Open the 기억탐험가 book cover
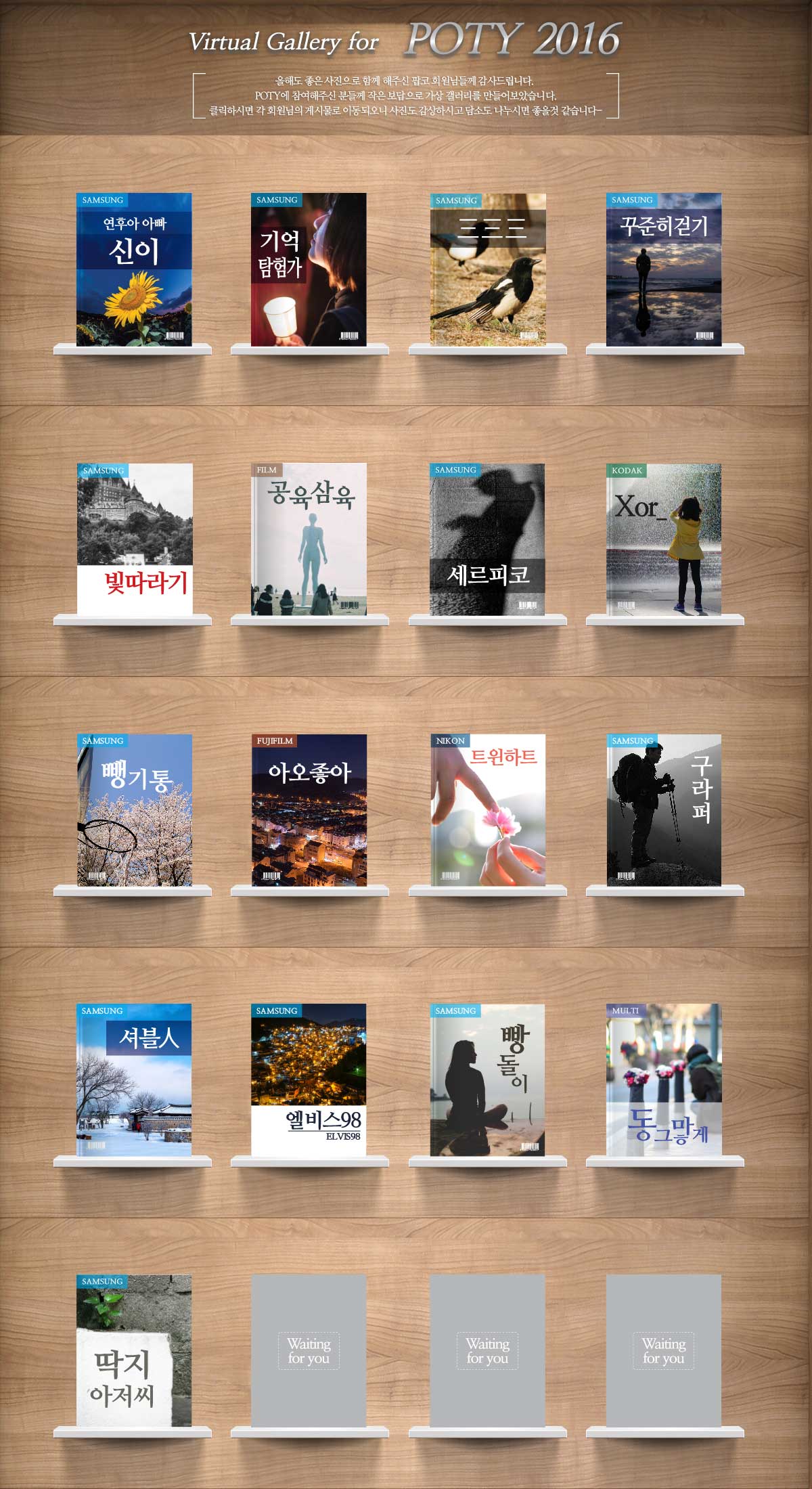812x1489 pixels. (x=309, y=269)
